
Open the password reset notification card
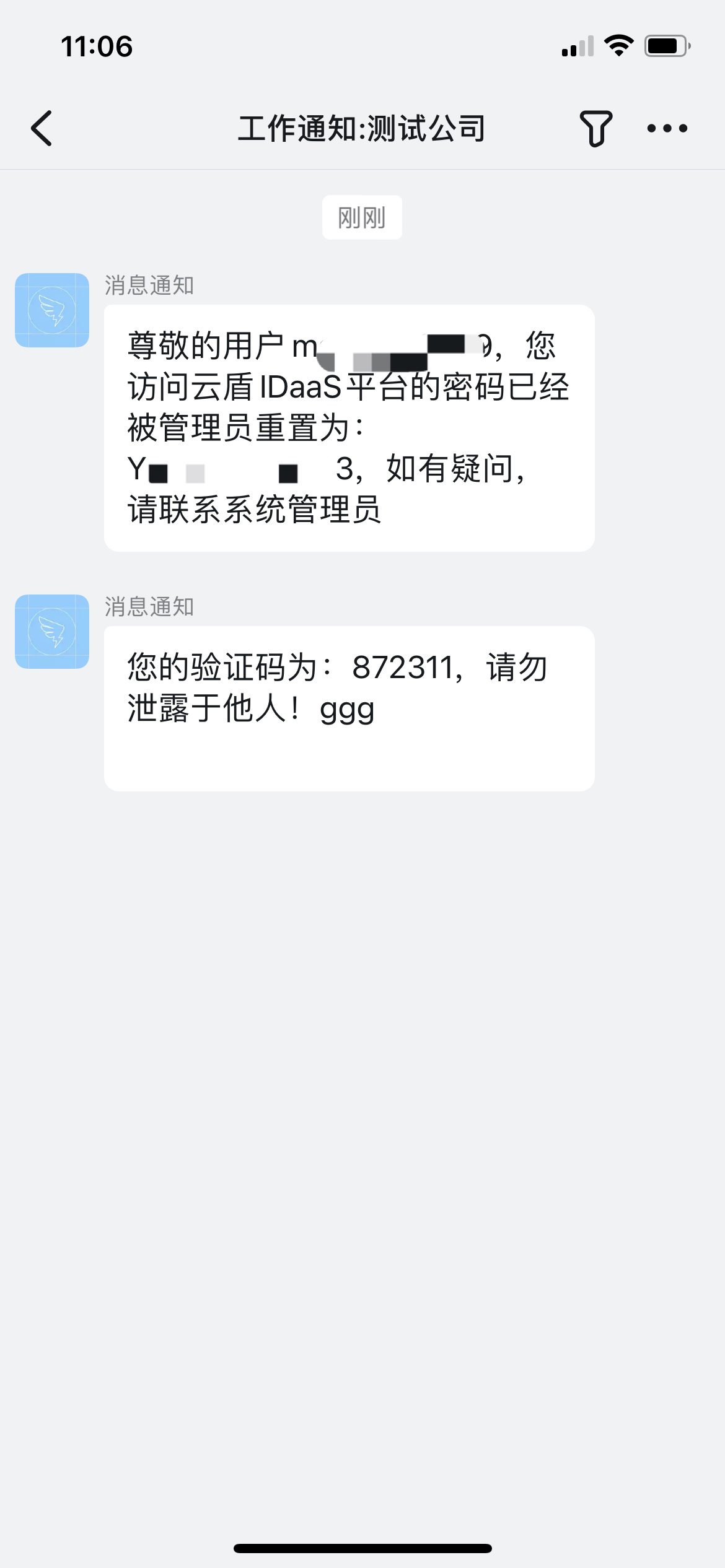click(349, 428)
